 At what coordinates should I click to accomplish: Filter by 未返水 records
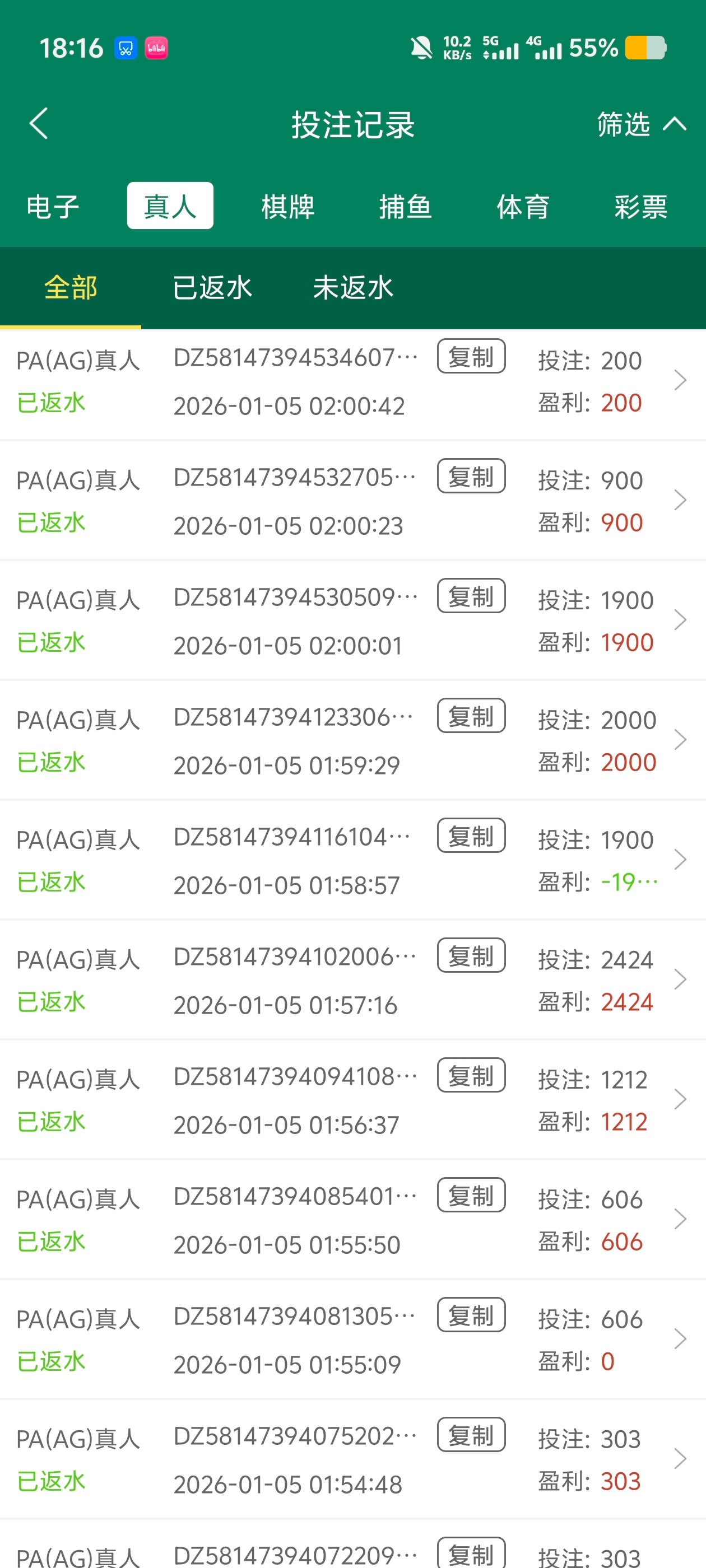[x=352, y=287]
